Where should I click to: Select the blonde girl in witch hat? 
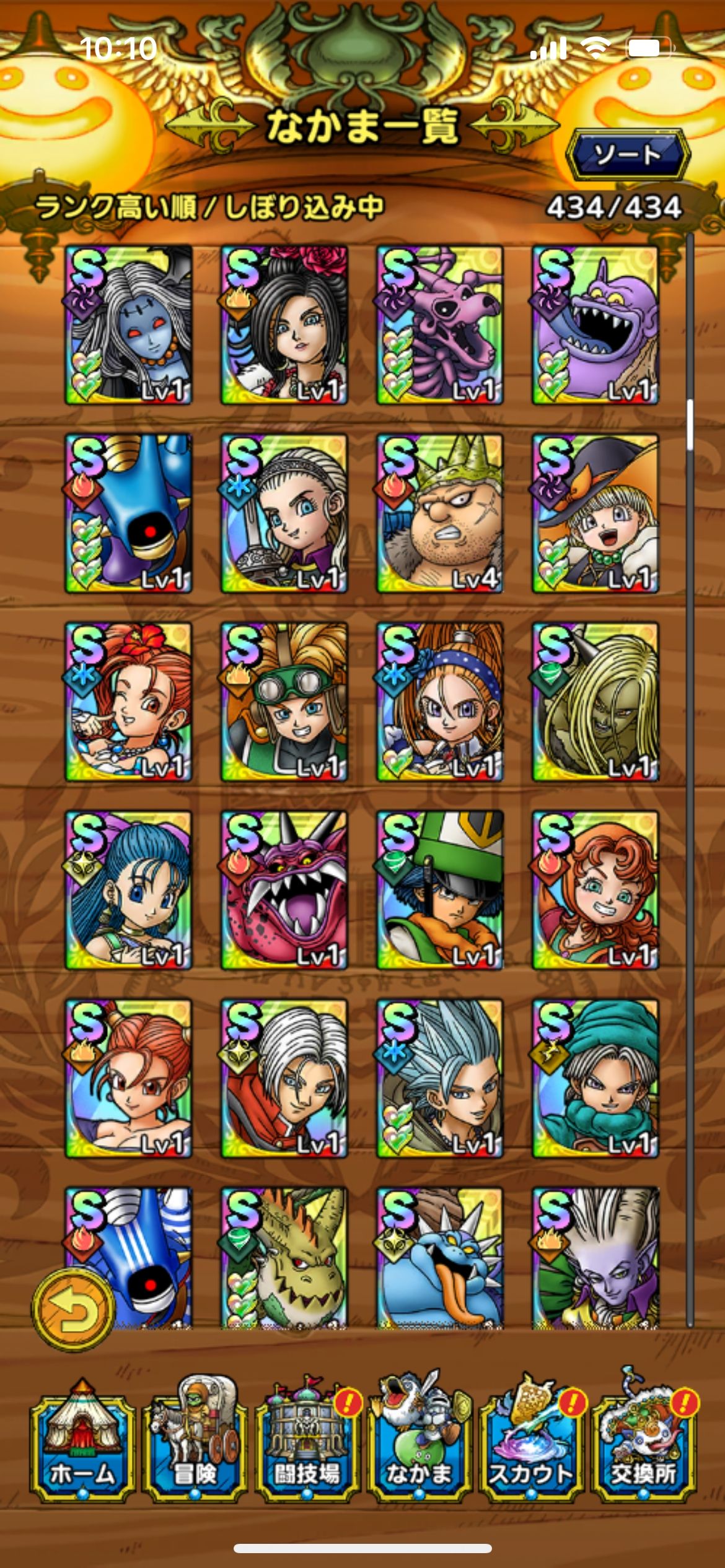click(595, 514)
